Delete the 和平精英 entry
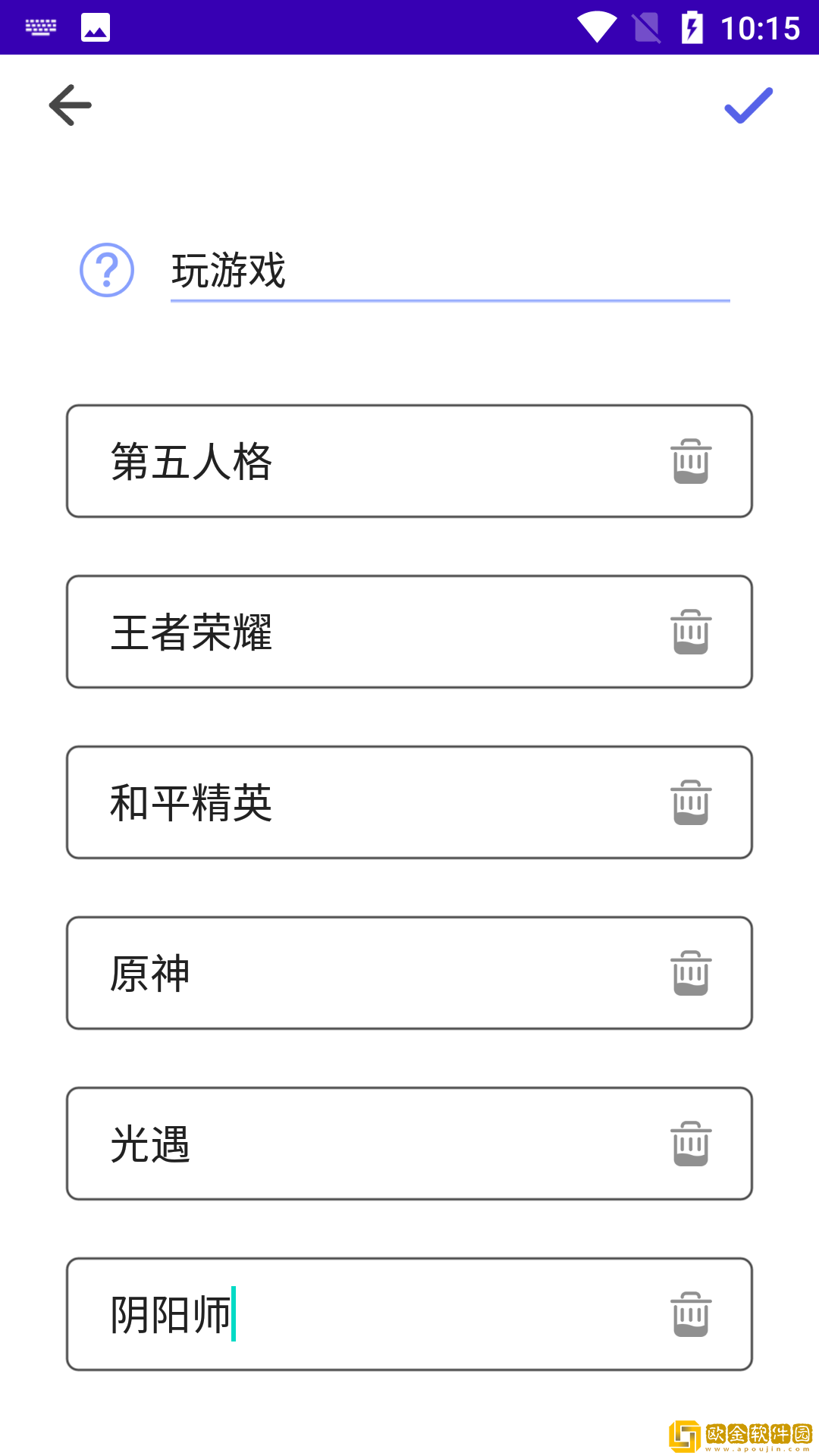 (689, 802)
